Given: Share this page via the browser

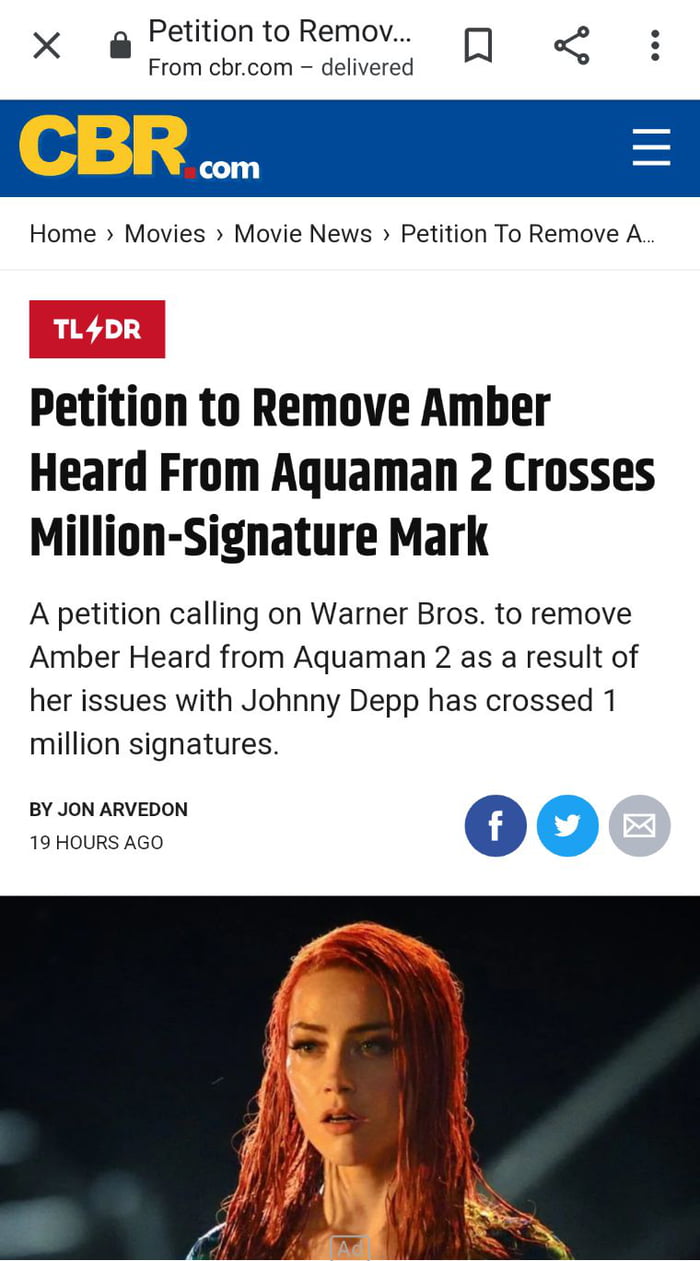Looking at the screenshot, I should click(572, 46).
